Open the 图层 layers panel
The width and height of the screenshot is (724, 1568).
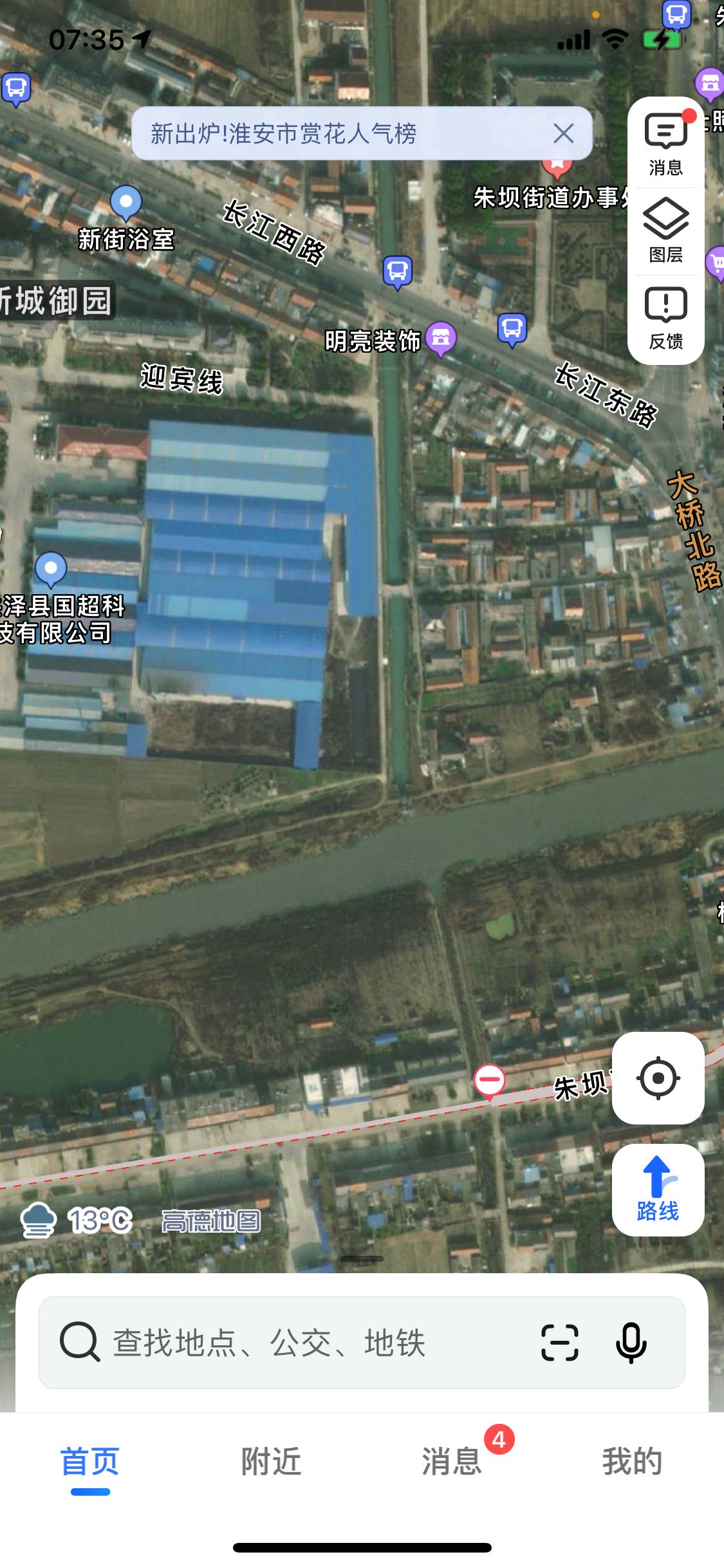click(665, 231)
